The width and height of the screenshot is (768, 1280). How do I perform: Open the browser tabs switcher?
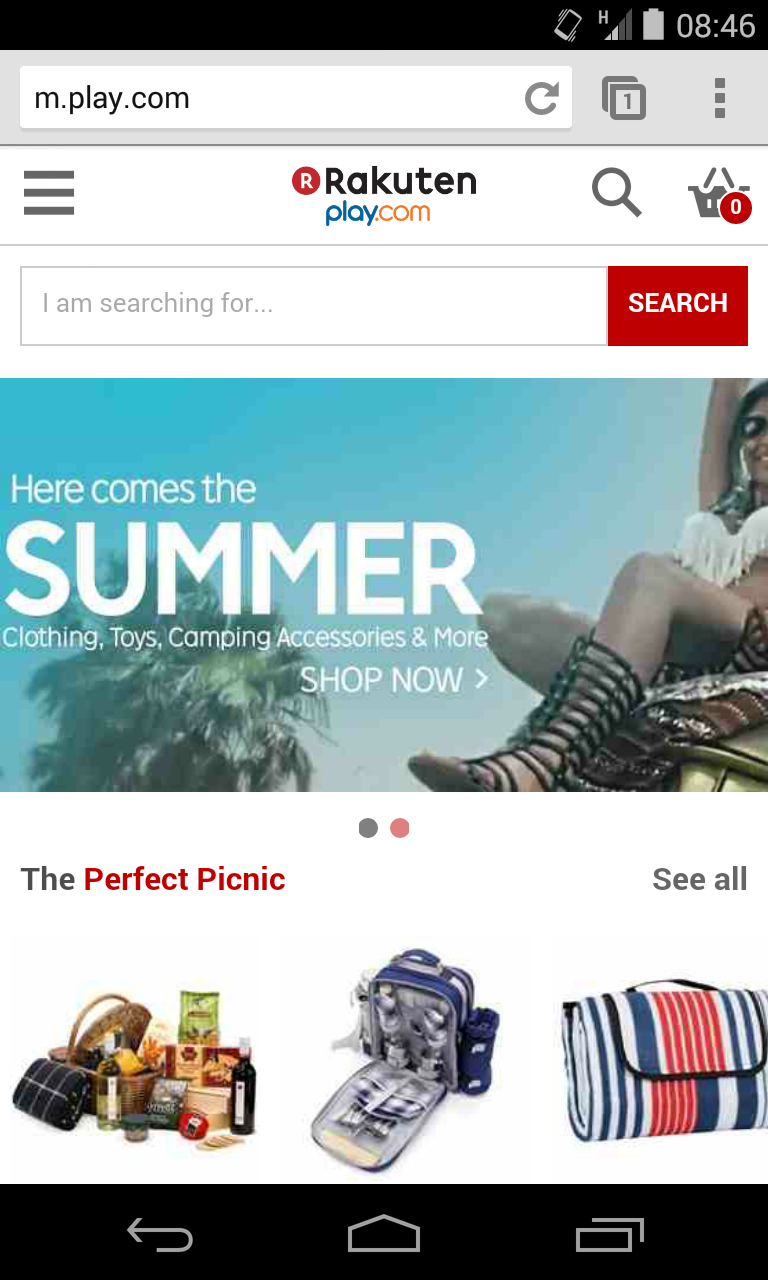624,98
